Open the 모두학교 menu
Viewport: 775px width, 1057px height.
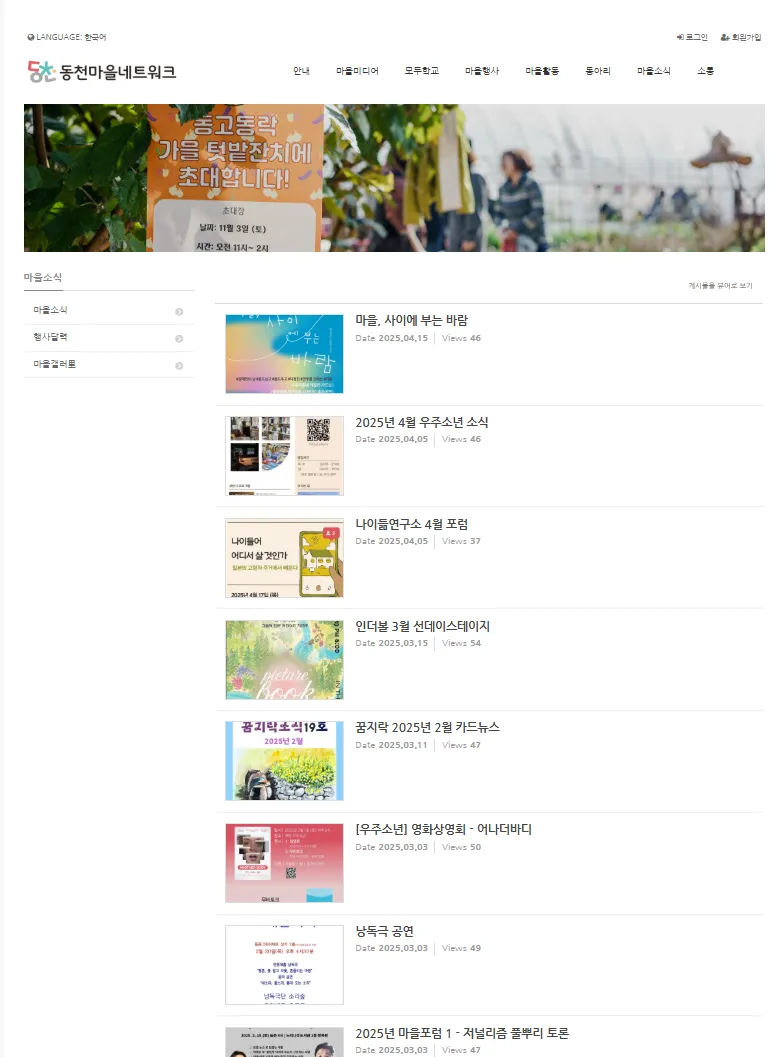[421, 71]
